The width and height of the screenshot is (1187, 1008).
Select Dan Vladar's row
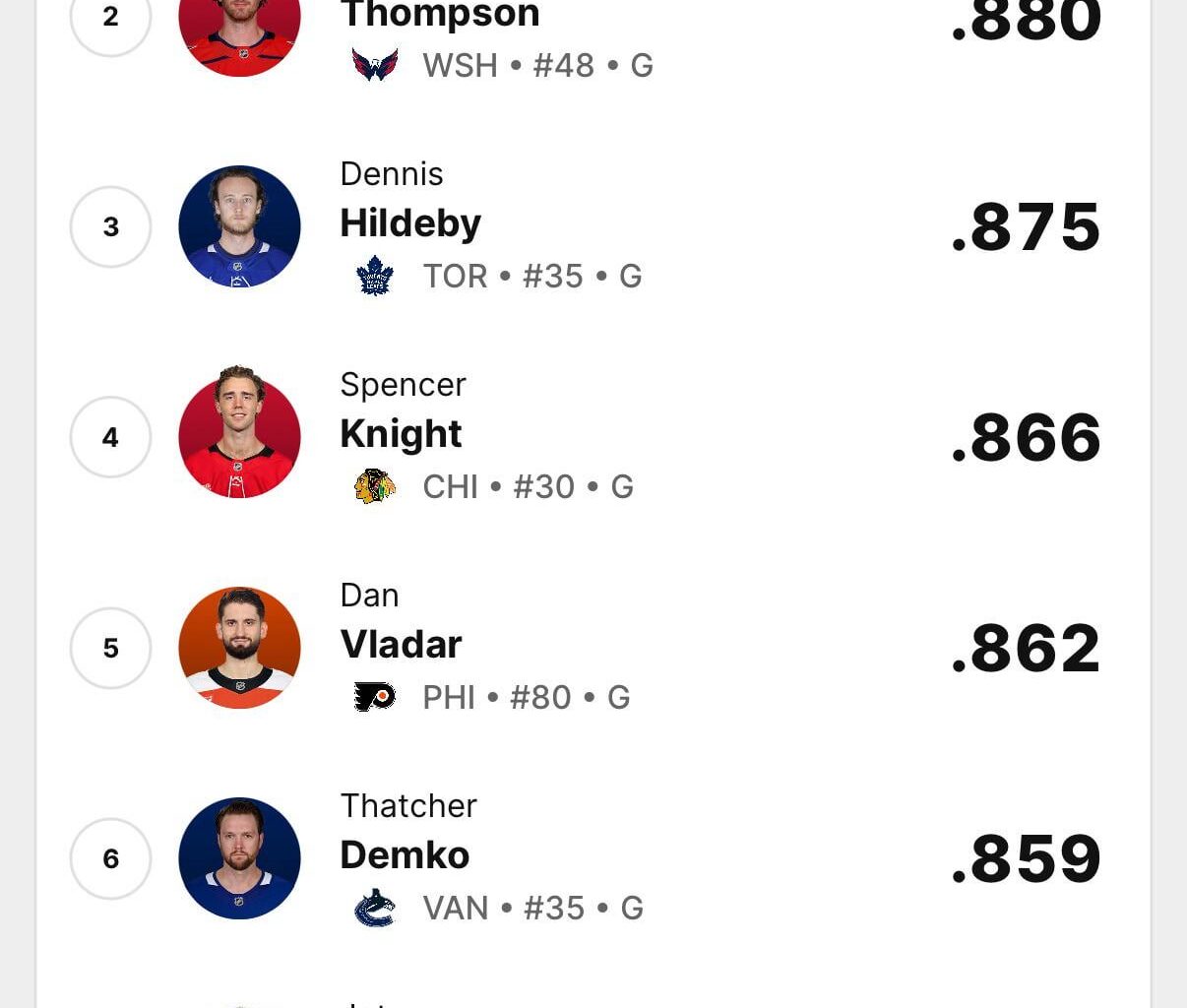click(x=401, y=645)
